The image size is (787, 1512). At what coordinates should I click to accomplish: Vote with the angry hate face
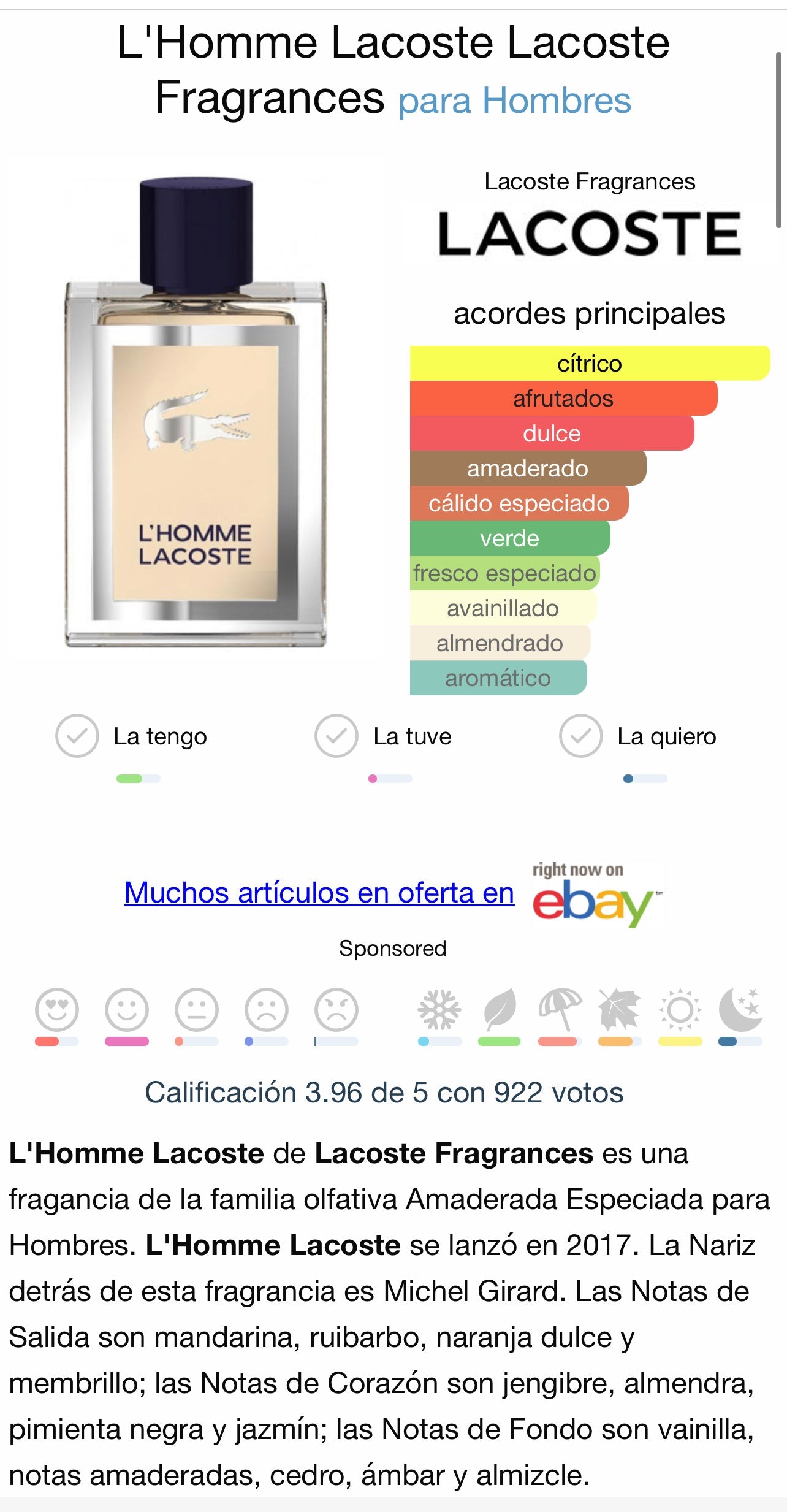[336, 1009]
